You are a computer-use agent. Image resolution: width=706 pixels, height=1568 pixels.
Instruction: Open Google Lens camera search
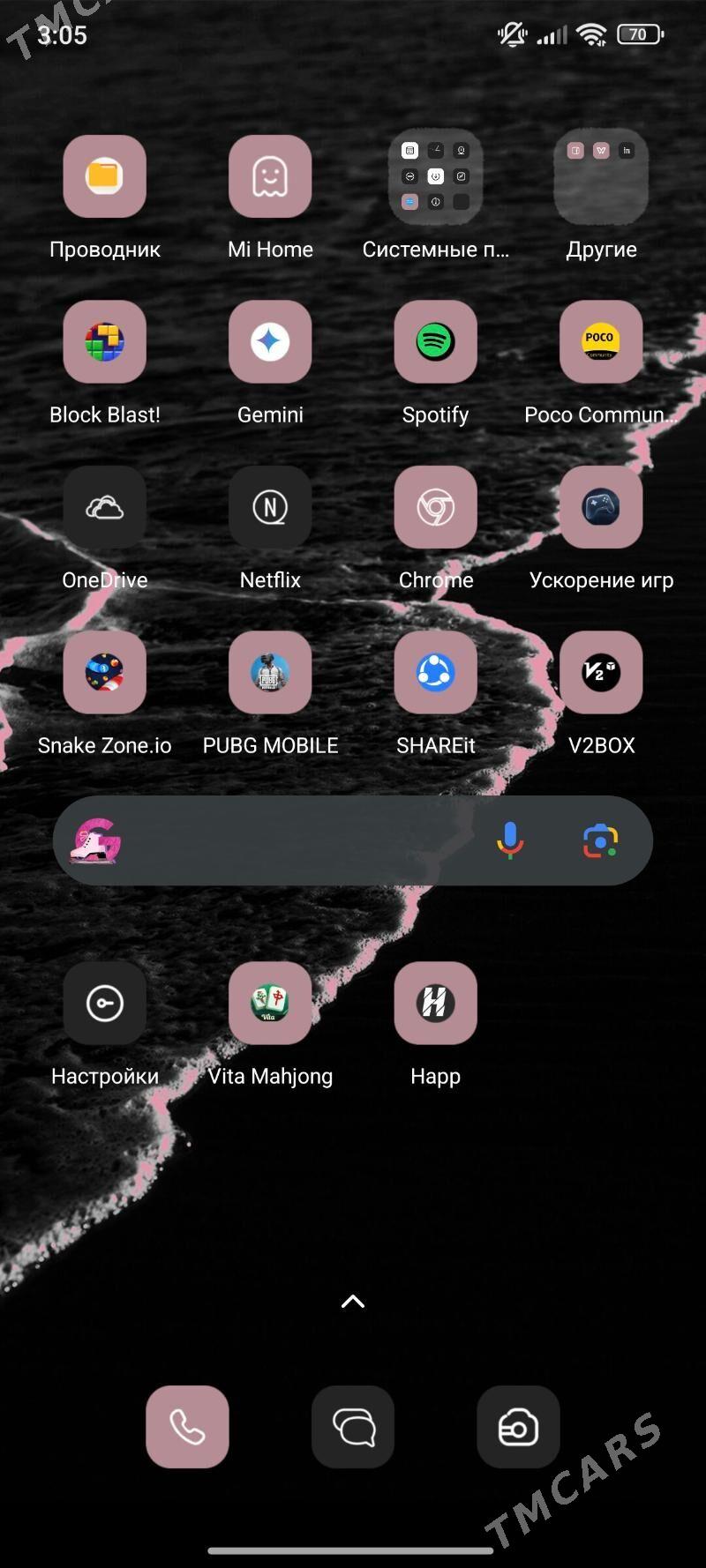600,840
